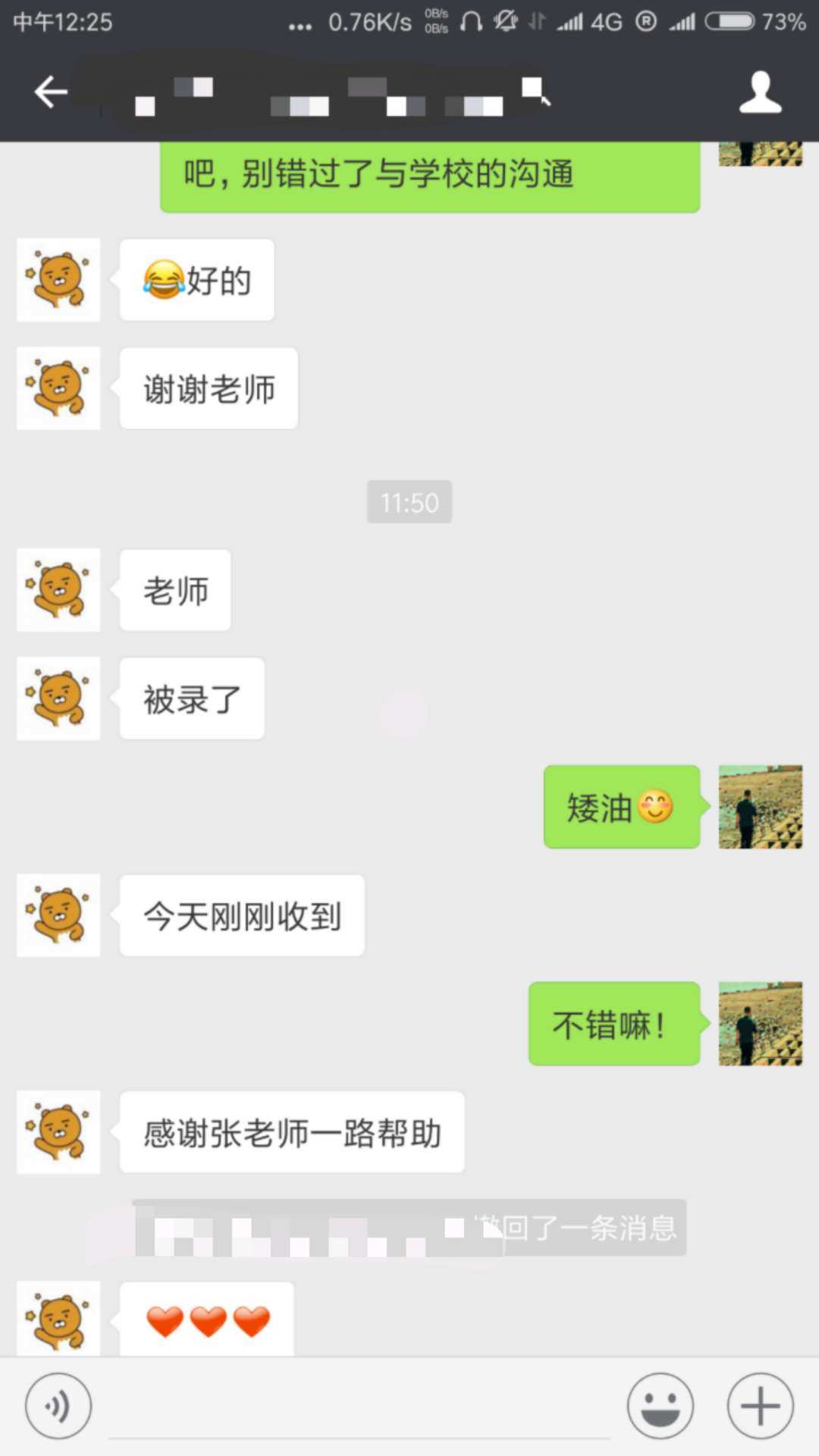Tap the plus button for more attachments
Screen dimensions: 819x1456
click(760, 1405)
